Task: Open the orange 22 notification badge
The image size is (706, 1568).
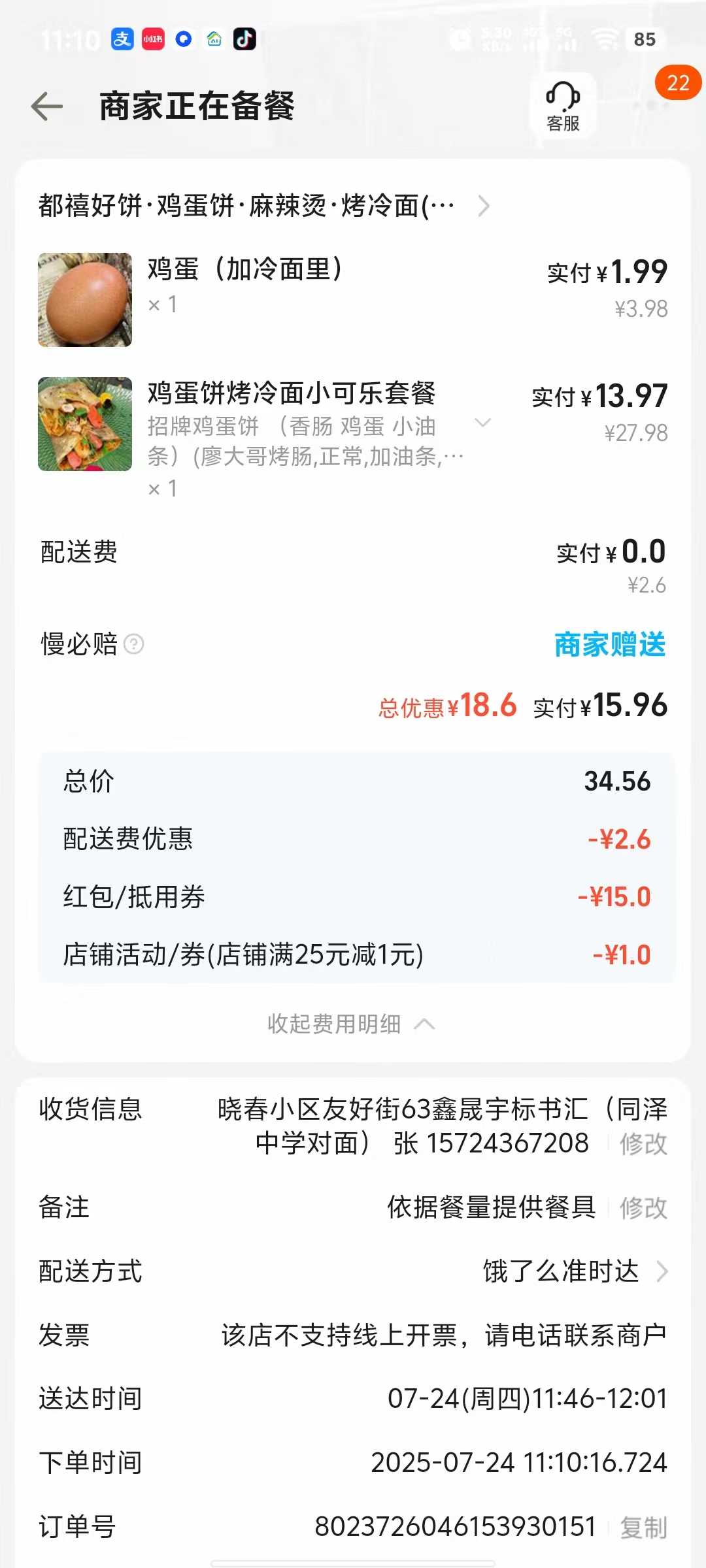Action: [x=678, y=83]
